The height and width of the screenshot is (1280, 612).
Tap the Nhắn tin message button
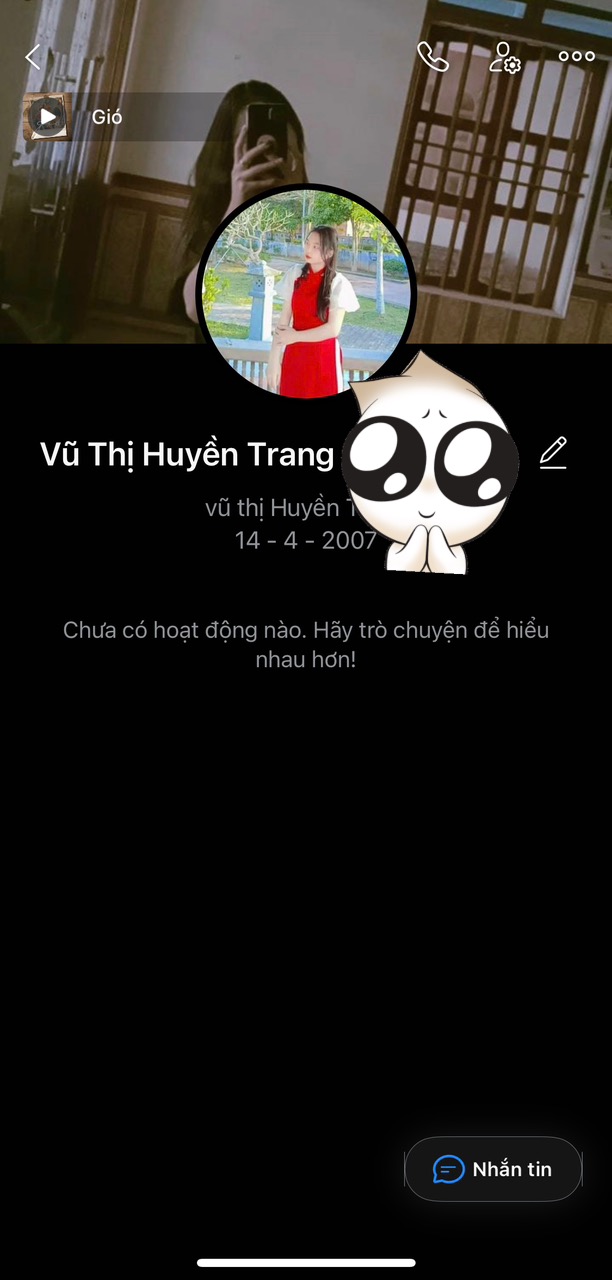click(493, 1169)
